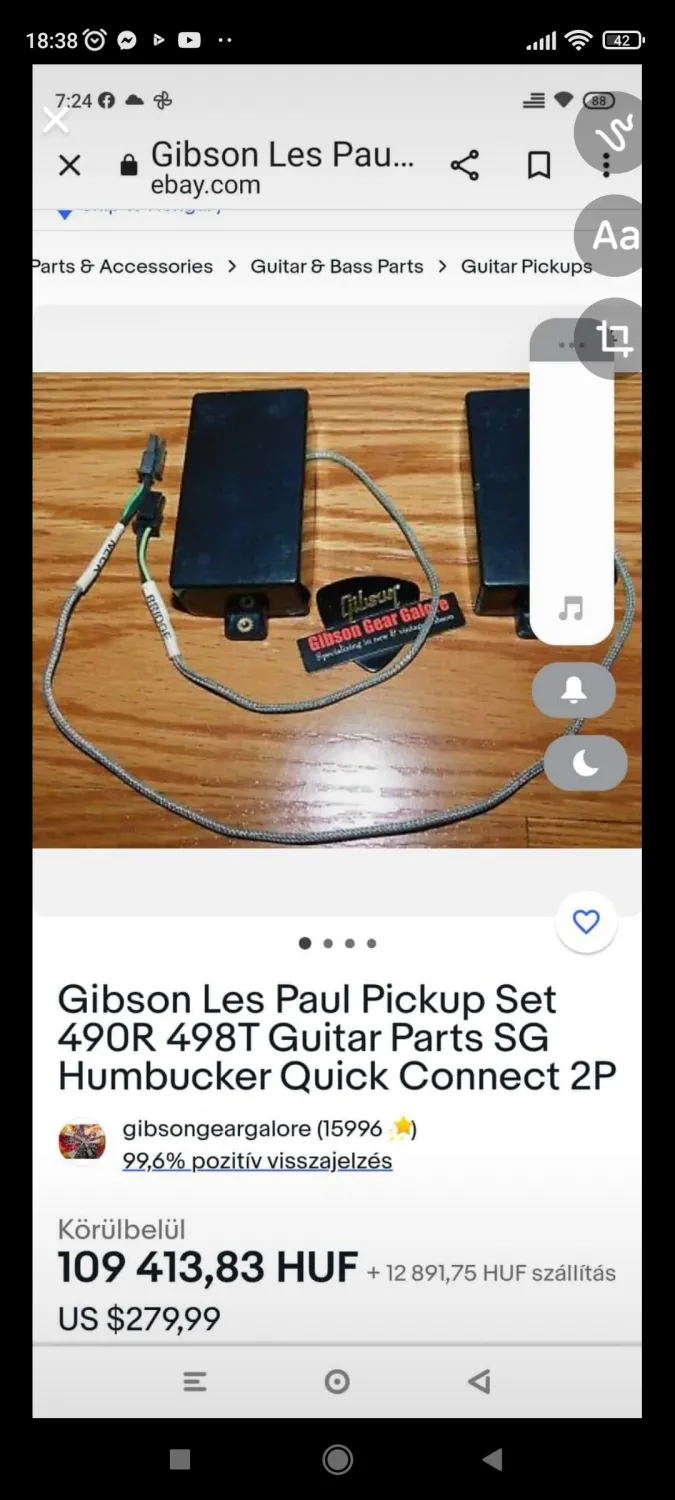Add text with the Aa tool
Screen dimensions: 675x1500
[x=612, y=236]
